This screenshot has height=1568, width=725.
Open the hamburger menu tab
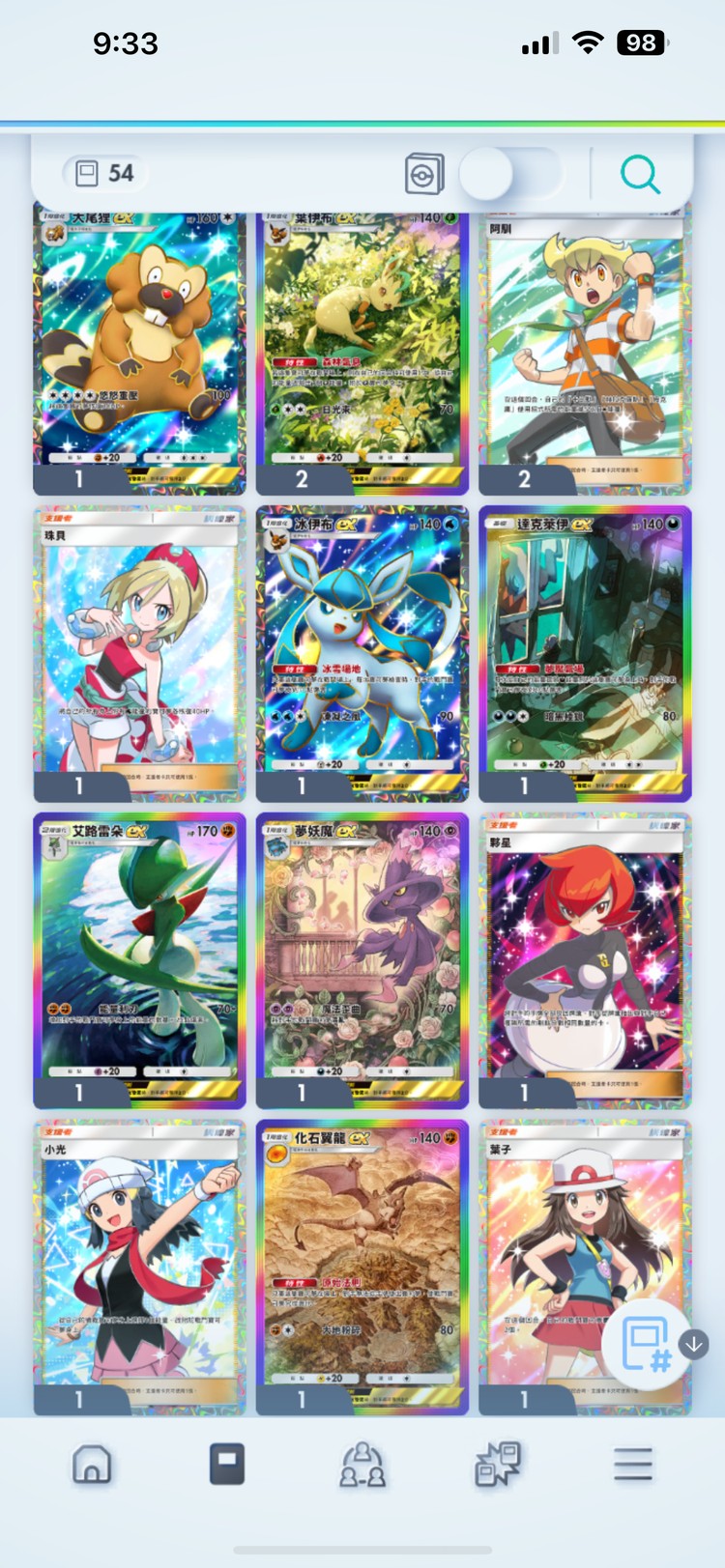[633, 1465]
